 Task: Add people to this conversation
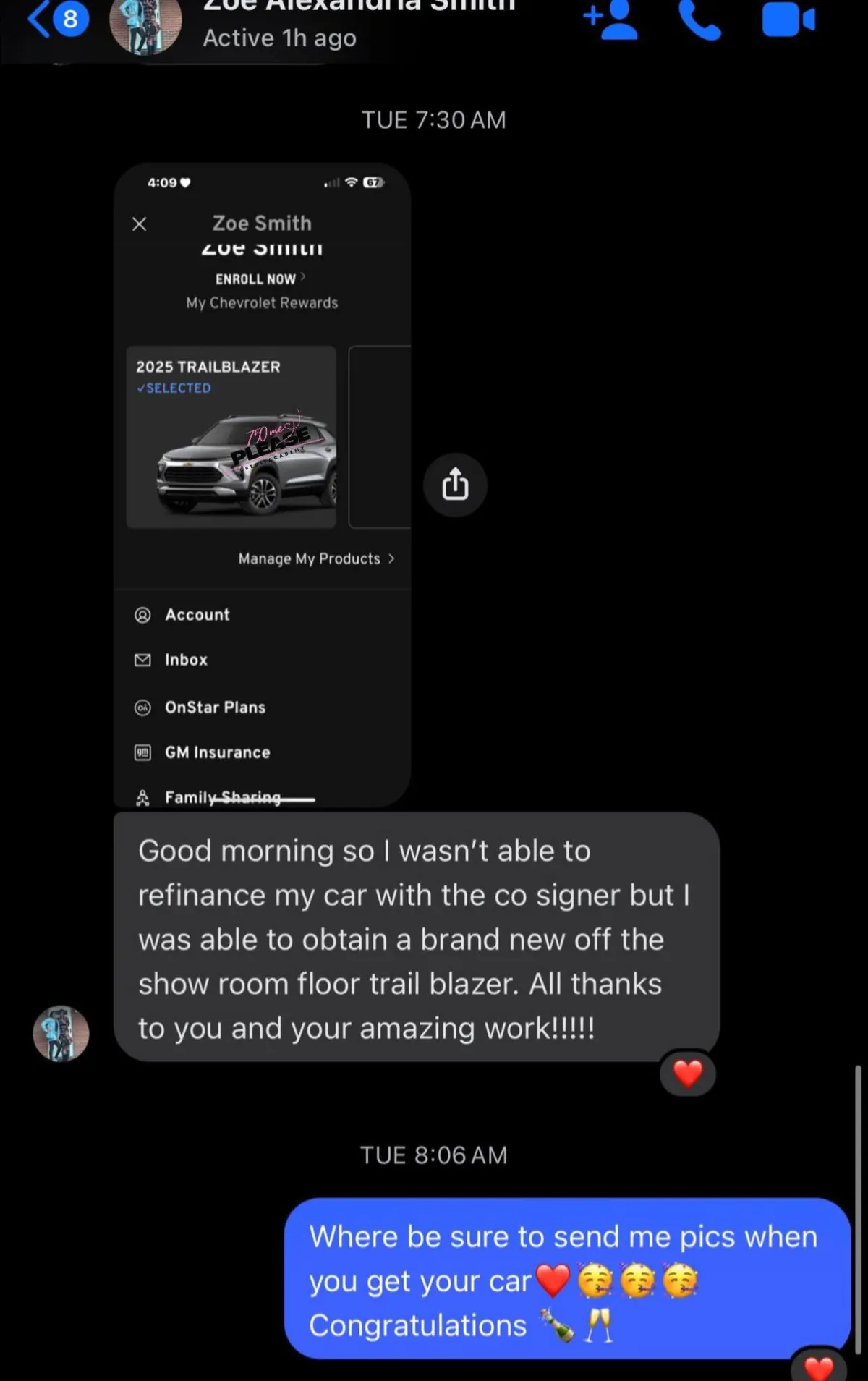tap(611, 20)
